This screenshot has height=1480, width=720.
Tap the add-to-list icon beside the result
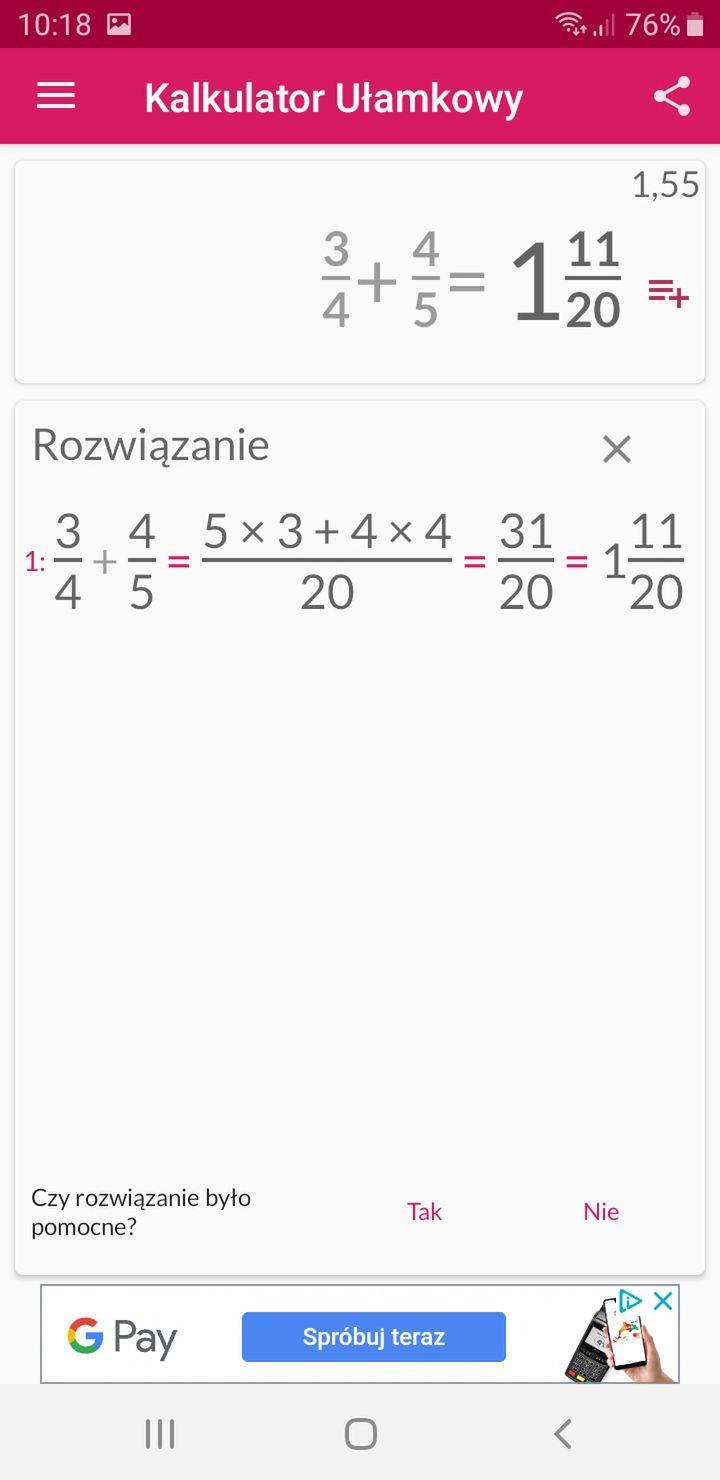pos(668,293)
